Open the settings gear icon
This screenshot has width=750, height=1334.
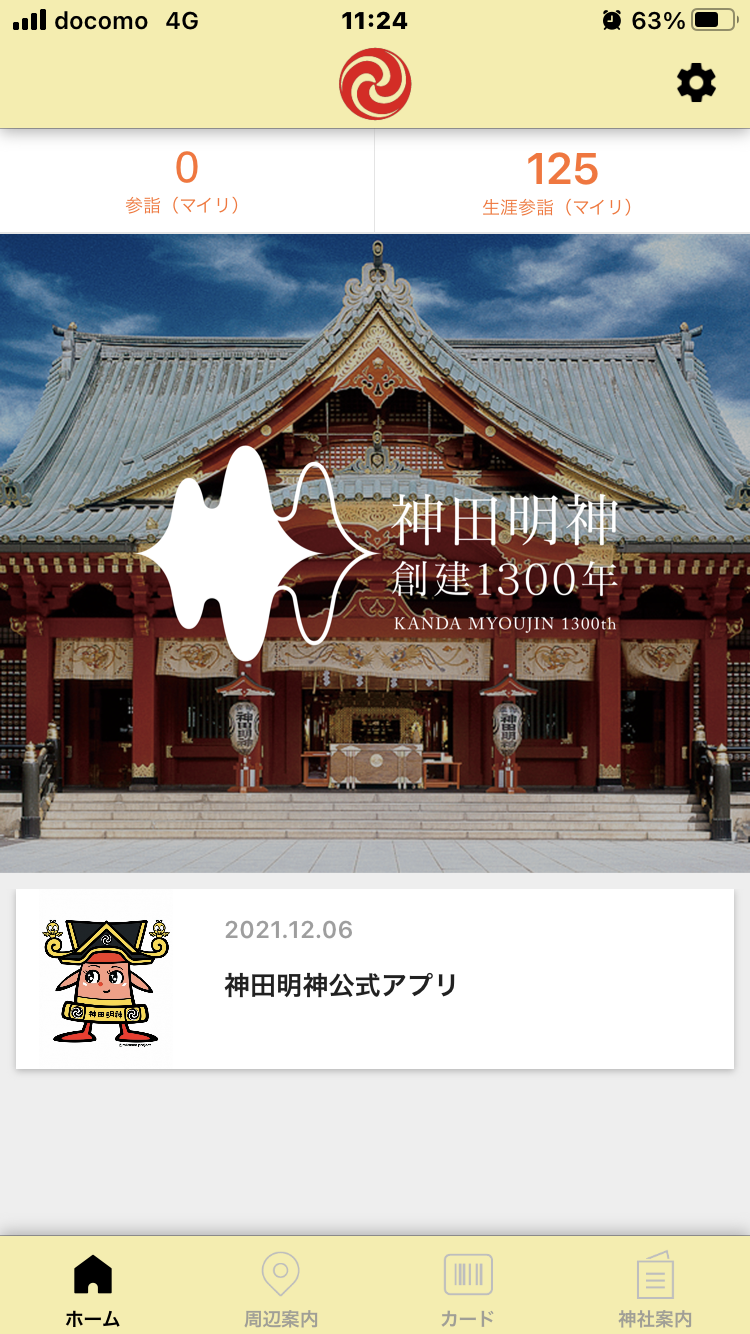[x=696, y=83]
